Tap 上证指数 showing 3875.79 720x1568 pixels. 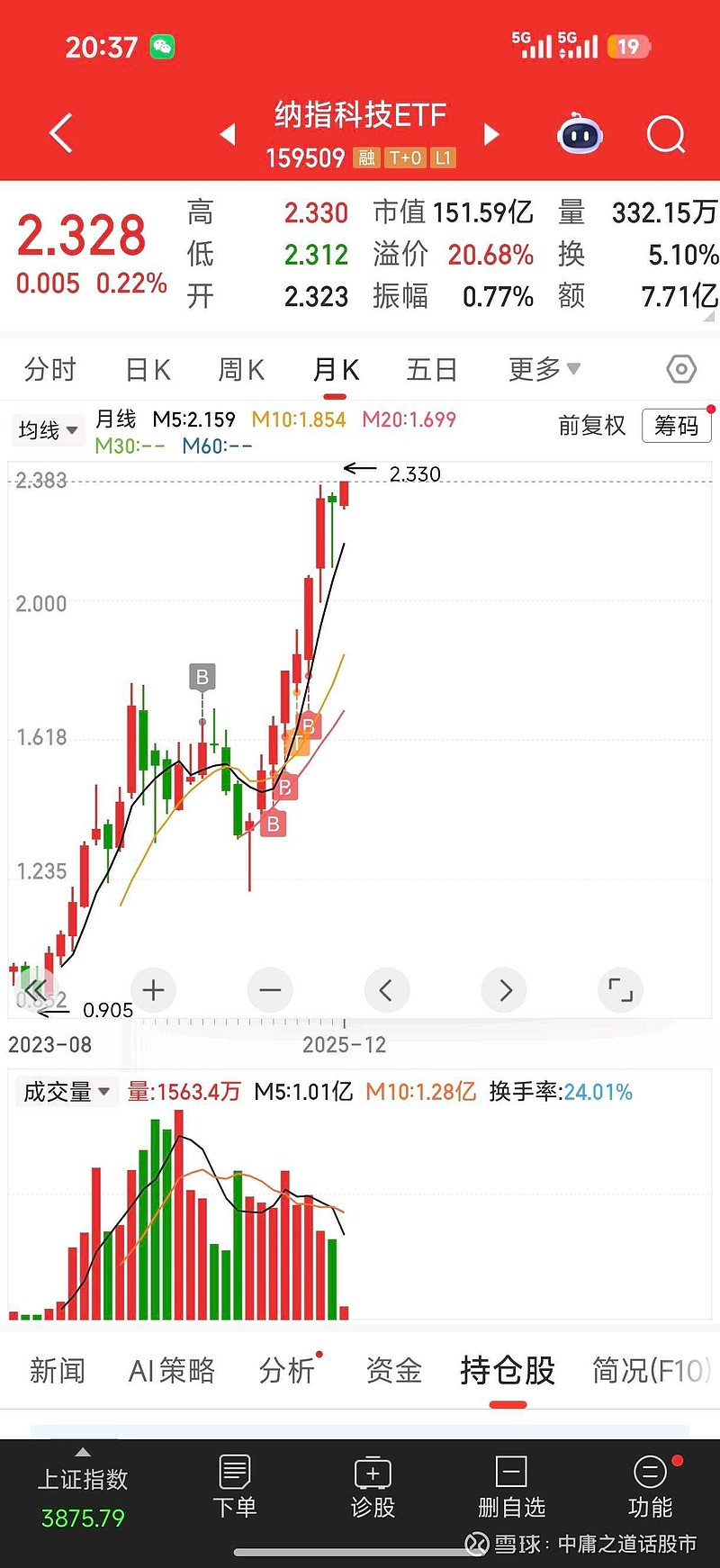[x=83, y=1490]
